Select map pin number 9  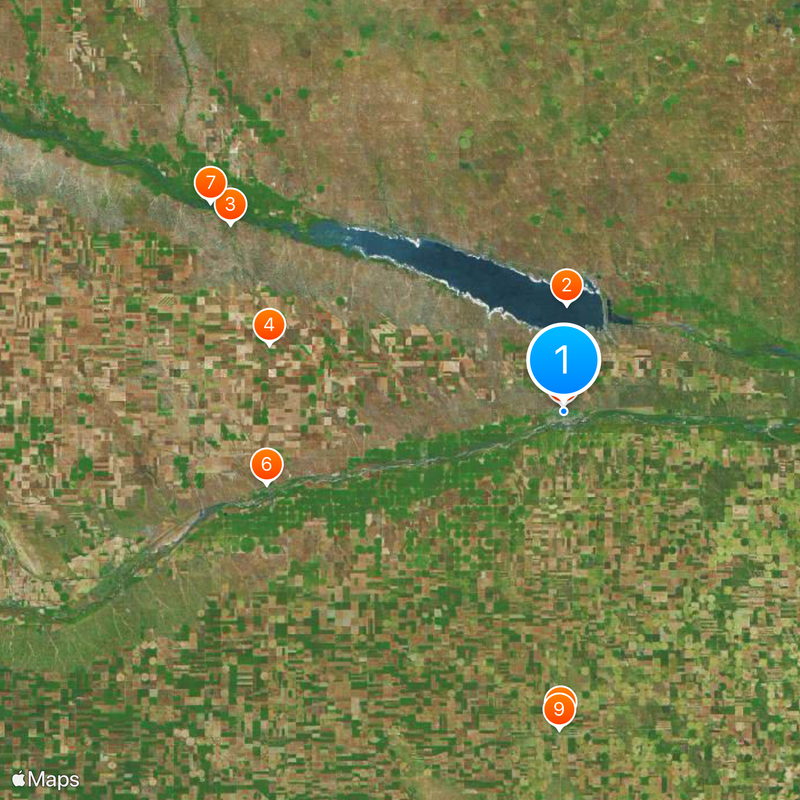coord(559,711)
